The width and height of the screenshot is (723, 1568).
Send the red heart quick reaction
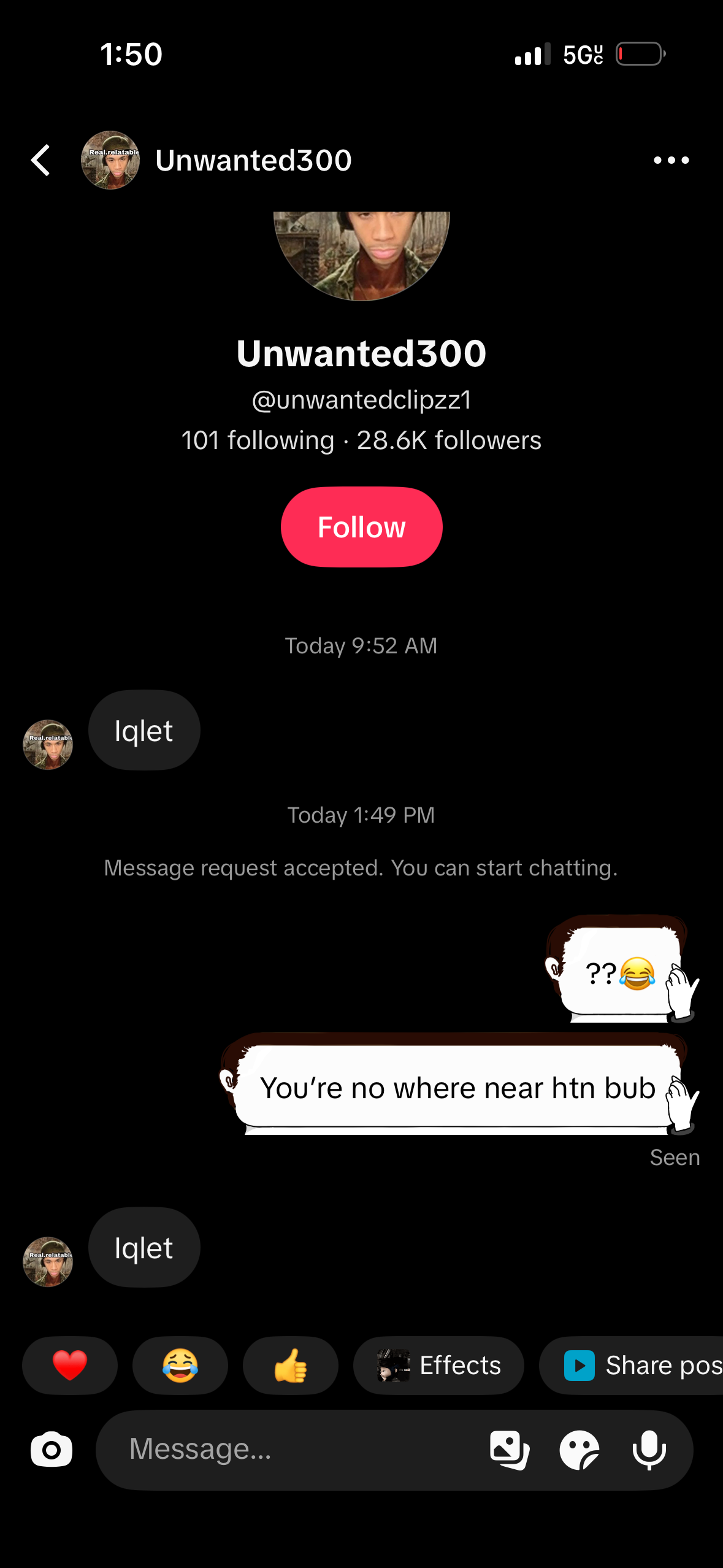(x=70, y=1366)
